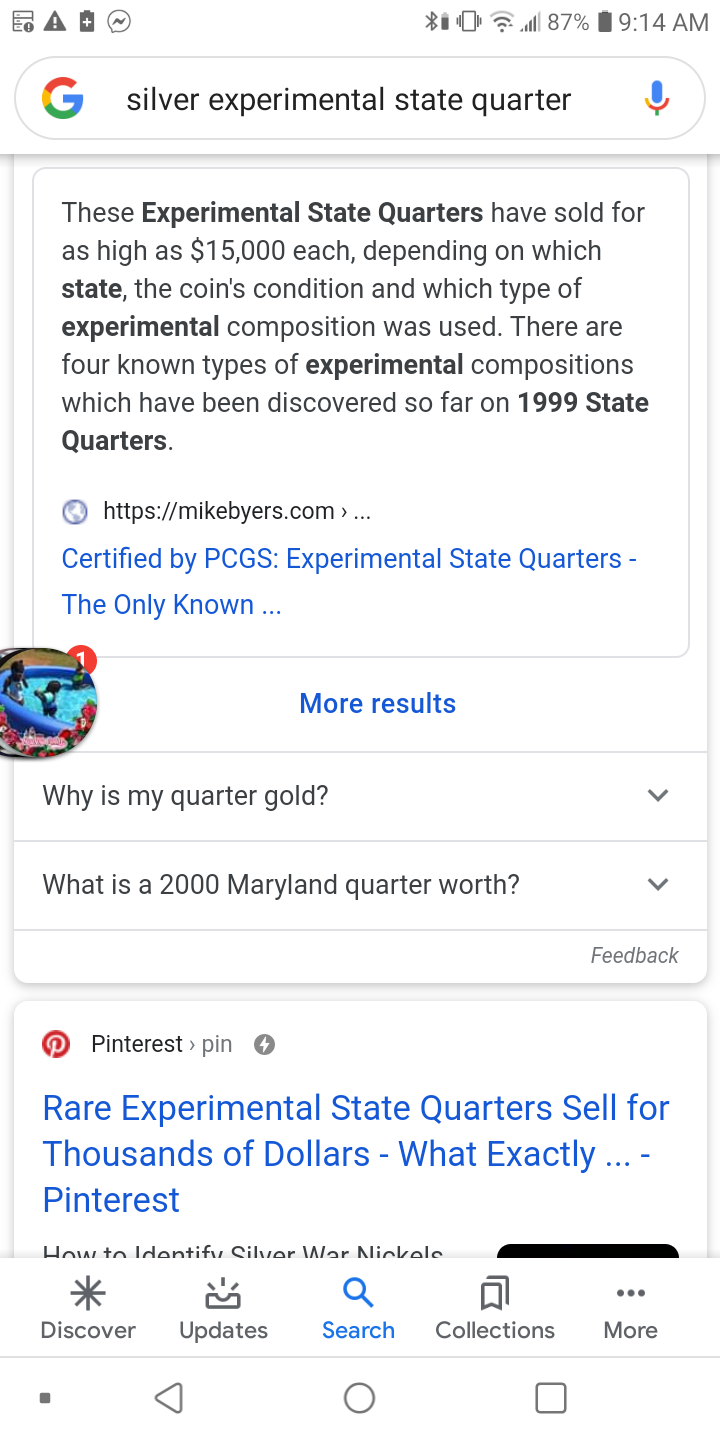
Task: Go back with the system back button
Action: point(169,1397)
